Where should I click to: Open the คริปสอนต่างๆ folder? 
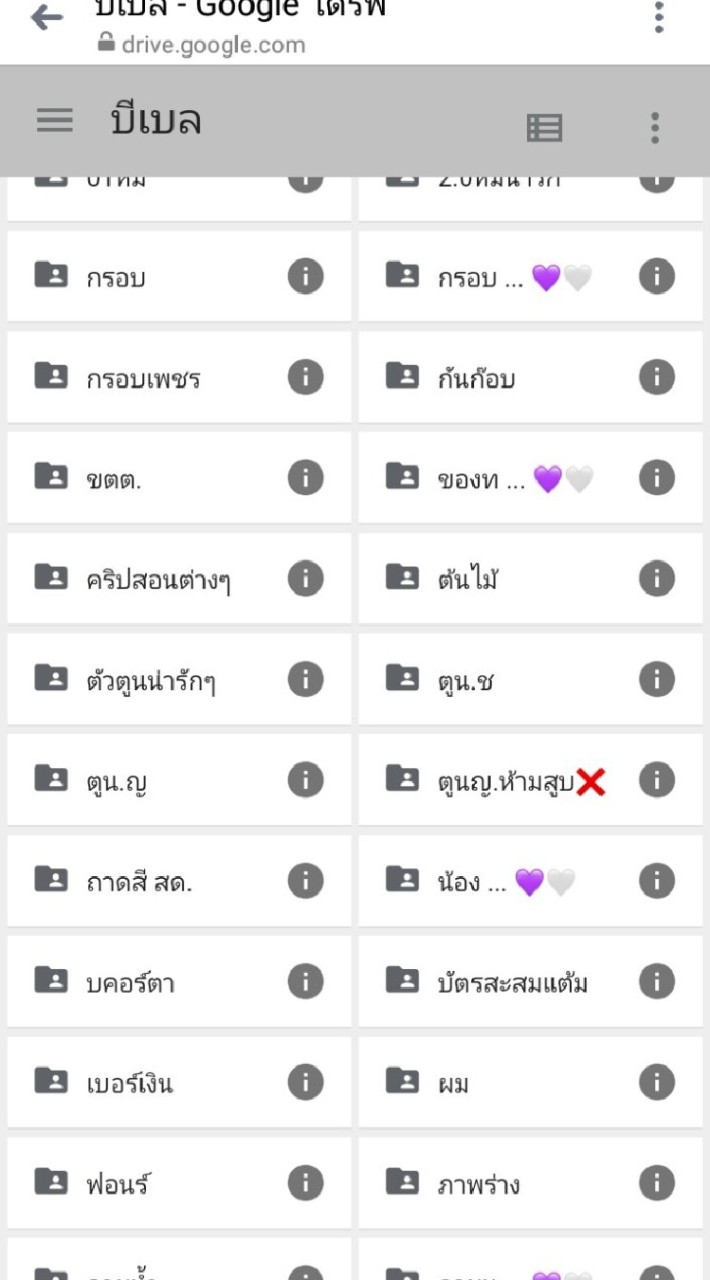180,578
